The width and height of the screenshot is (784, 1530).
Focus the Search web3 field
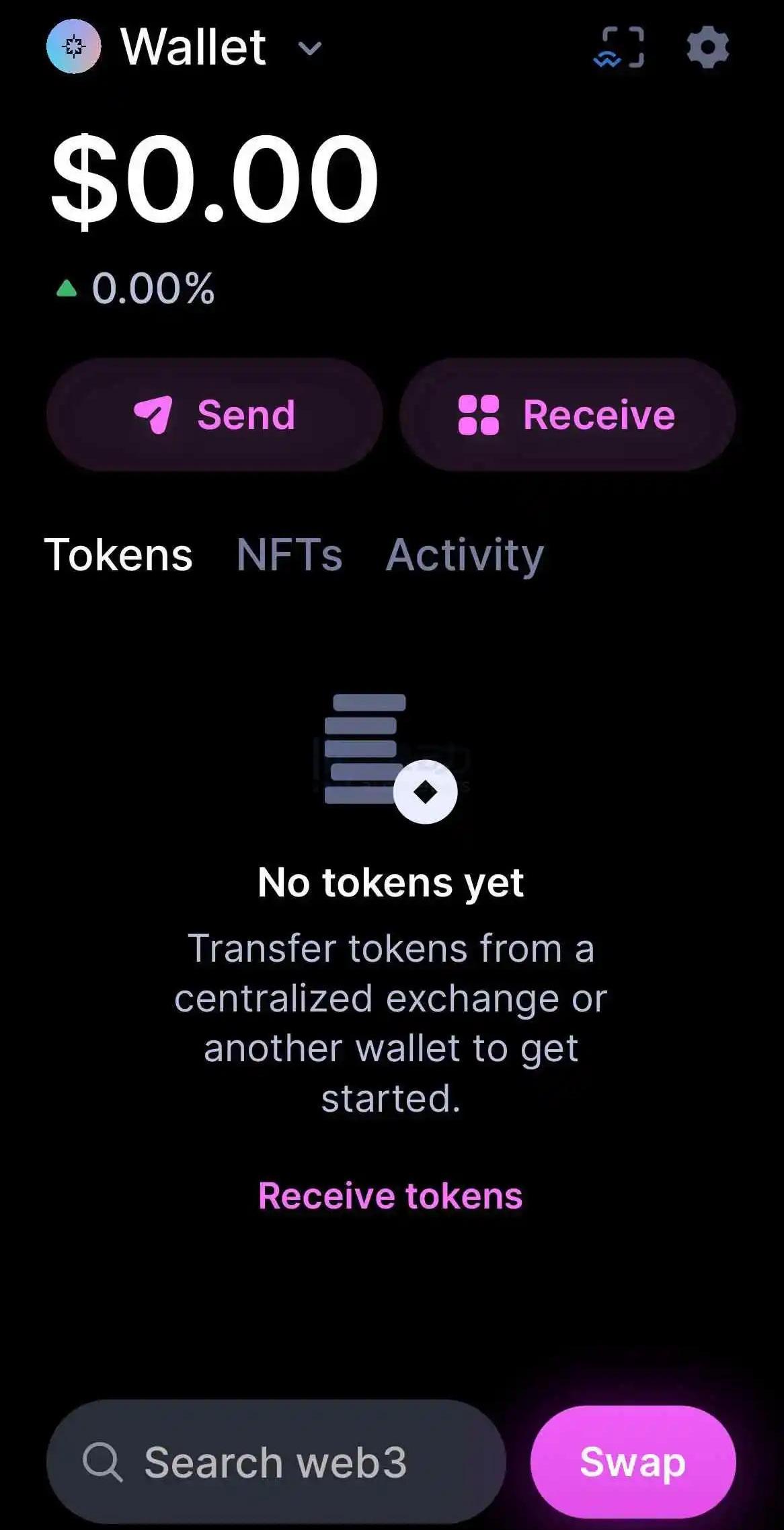[x=276, y=1461]
